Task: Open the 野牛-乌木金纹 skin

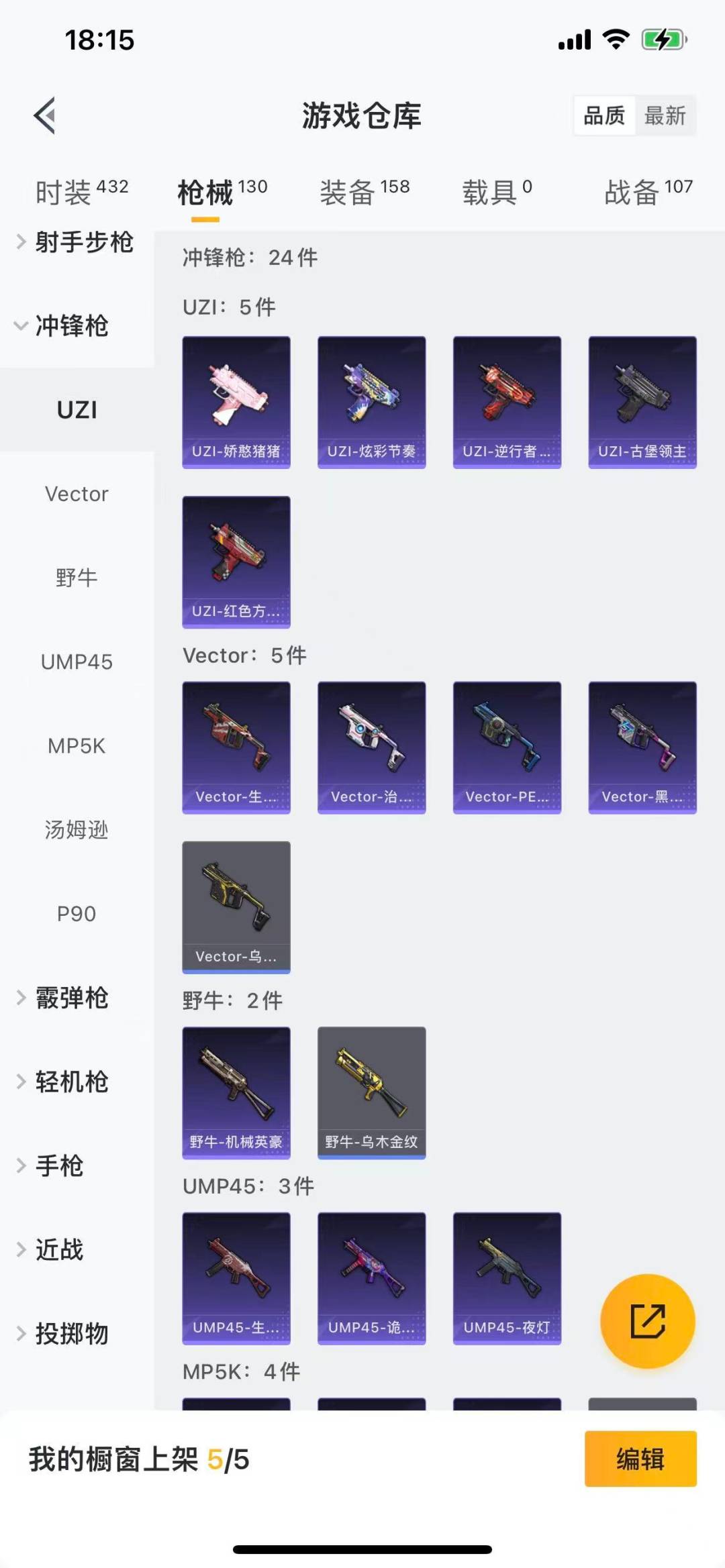Action: click(x=371, y=1092)
